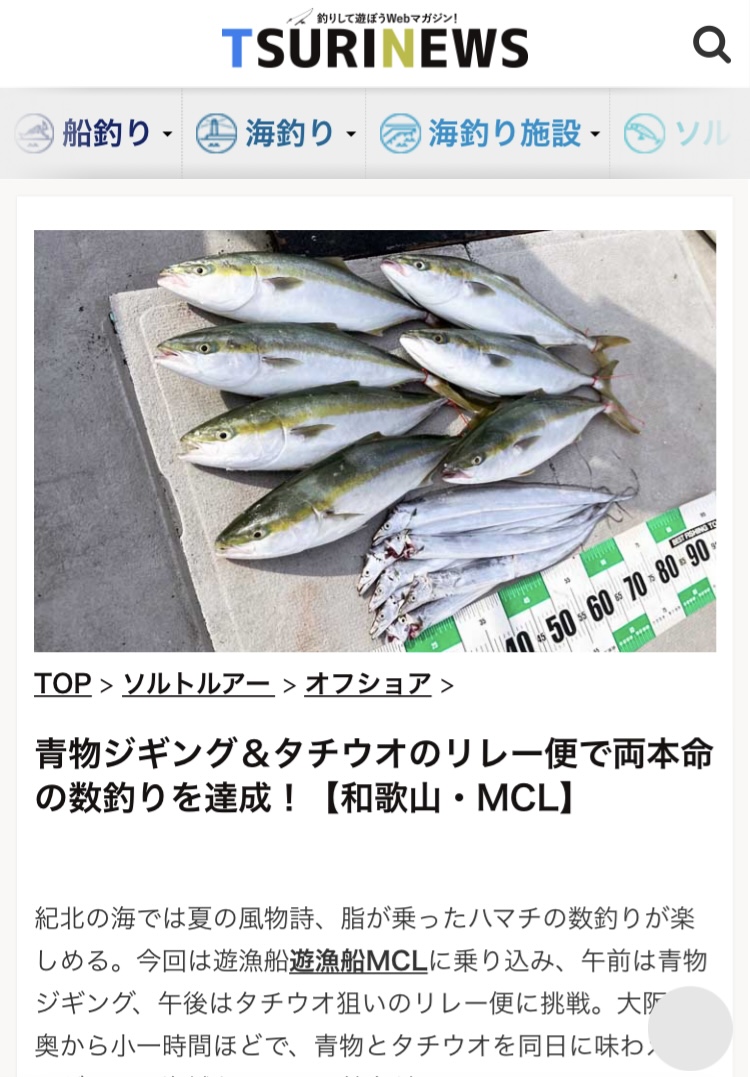The width and height of the screenshot is (750, 1077).
Task: Expand the 海釣り施設 category menu
Action: (490, 133)
